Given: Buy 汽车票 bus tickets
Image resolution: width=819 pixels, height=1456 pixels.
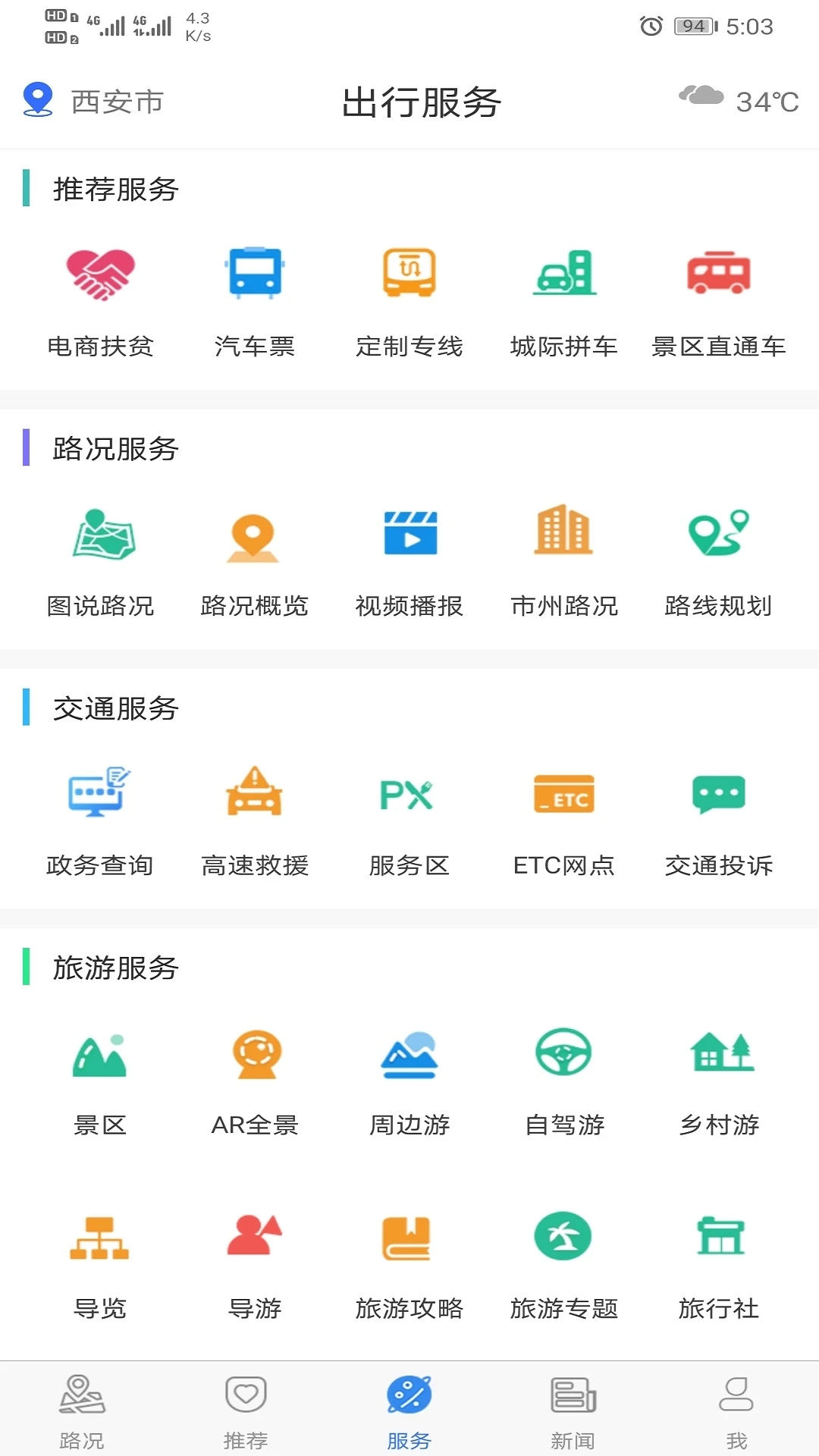Looking at the screenshot, I should point(255,301).
